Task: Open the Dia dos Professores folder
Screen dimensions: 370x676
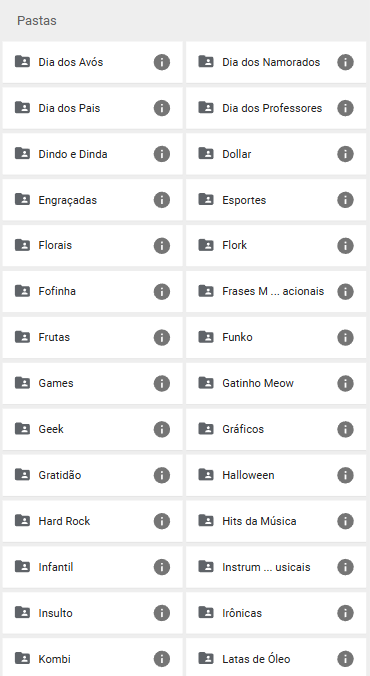Action: point(276,108)
